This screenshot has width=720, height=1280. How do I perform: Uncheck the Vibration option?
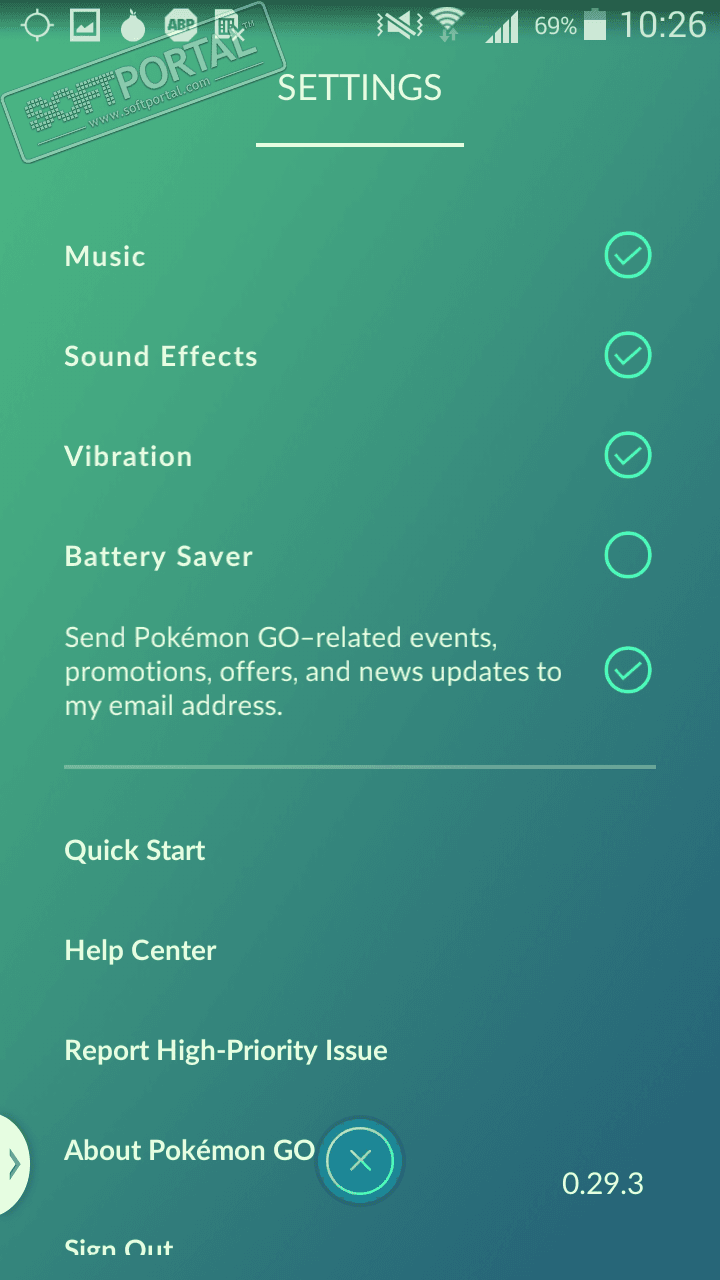coord(628,455)
